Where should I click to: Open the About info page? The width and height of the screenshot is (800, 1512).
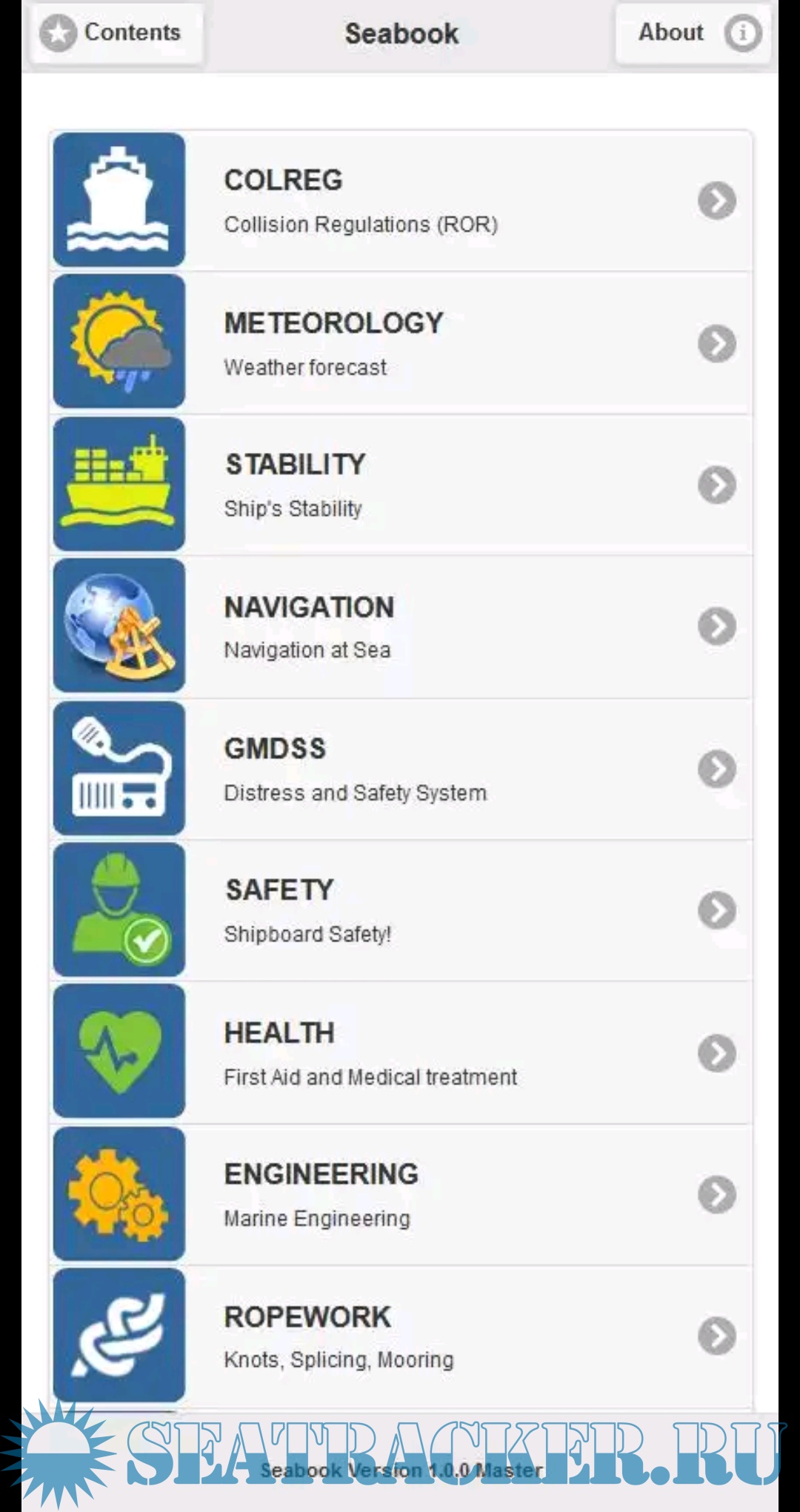[693, 33]
